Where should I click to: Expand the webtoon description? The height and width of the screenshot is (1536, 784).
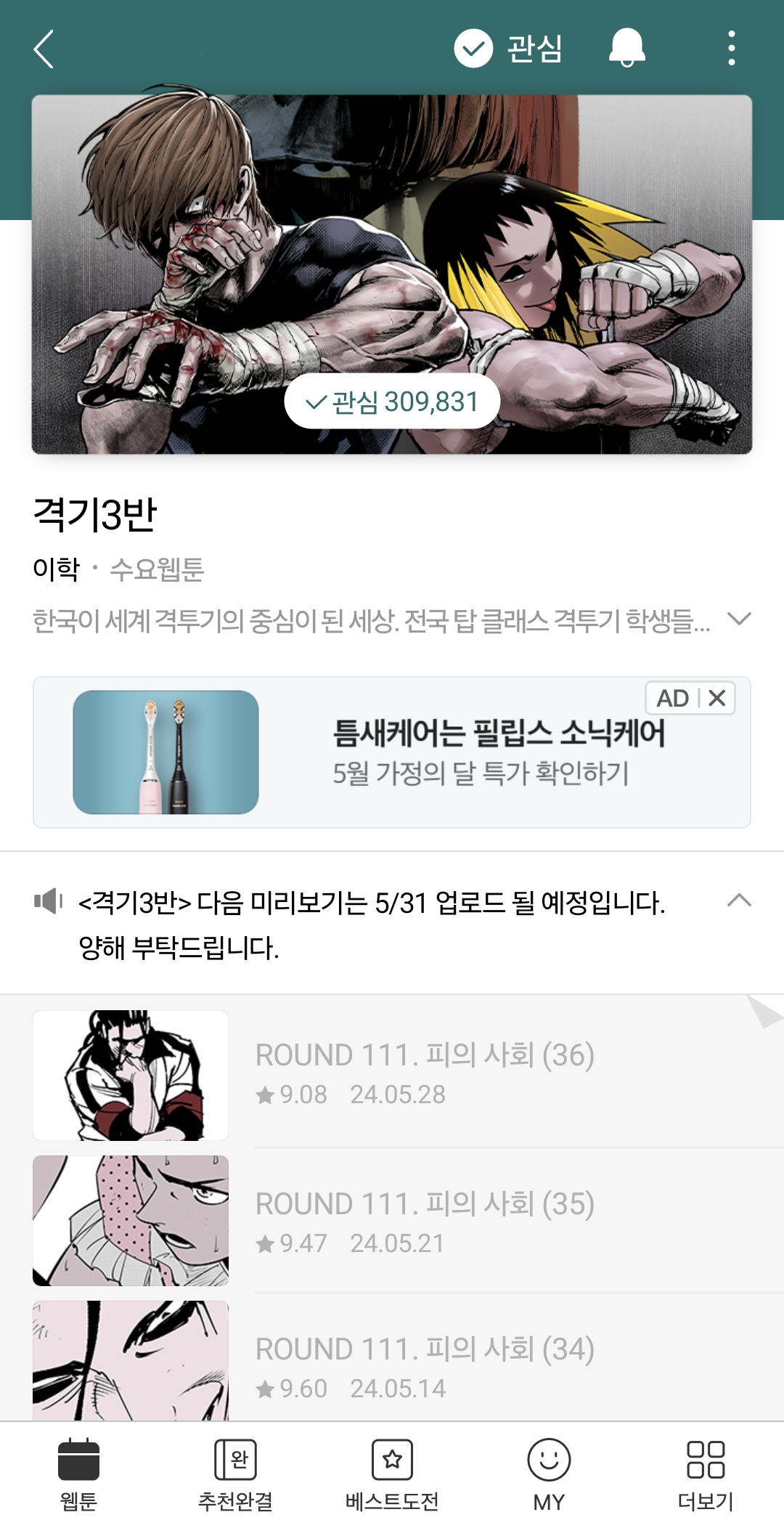coord(739,619)
